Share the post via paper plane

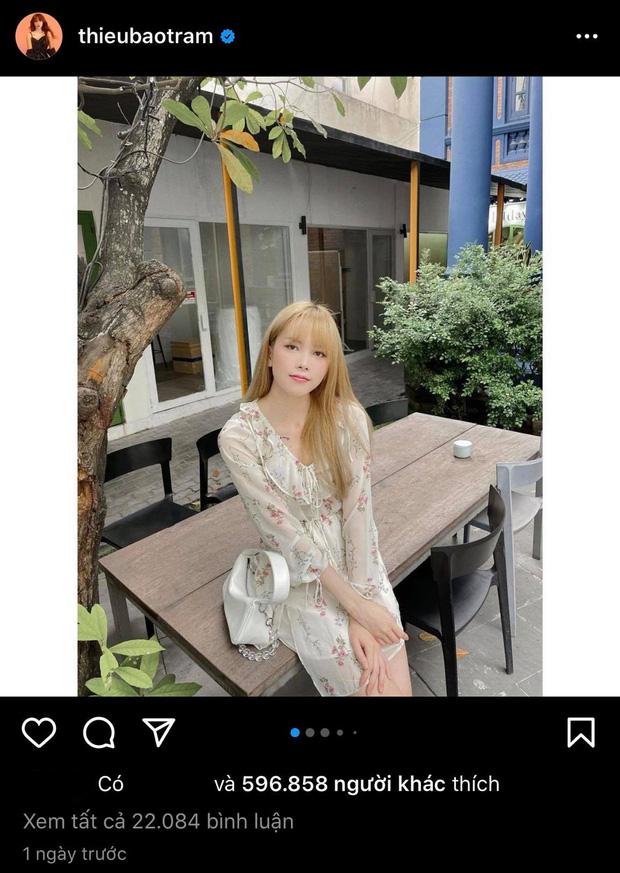pyautogui.click(x=159, y=732)
